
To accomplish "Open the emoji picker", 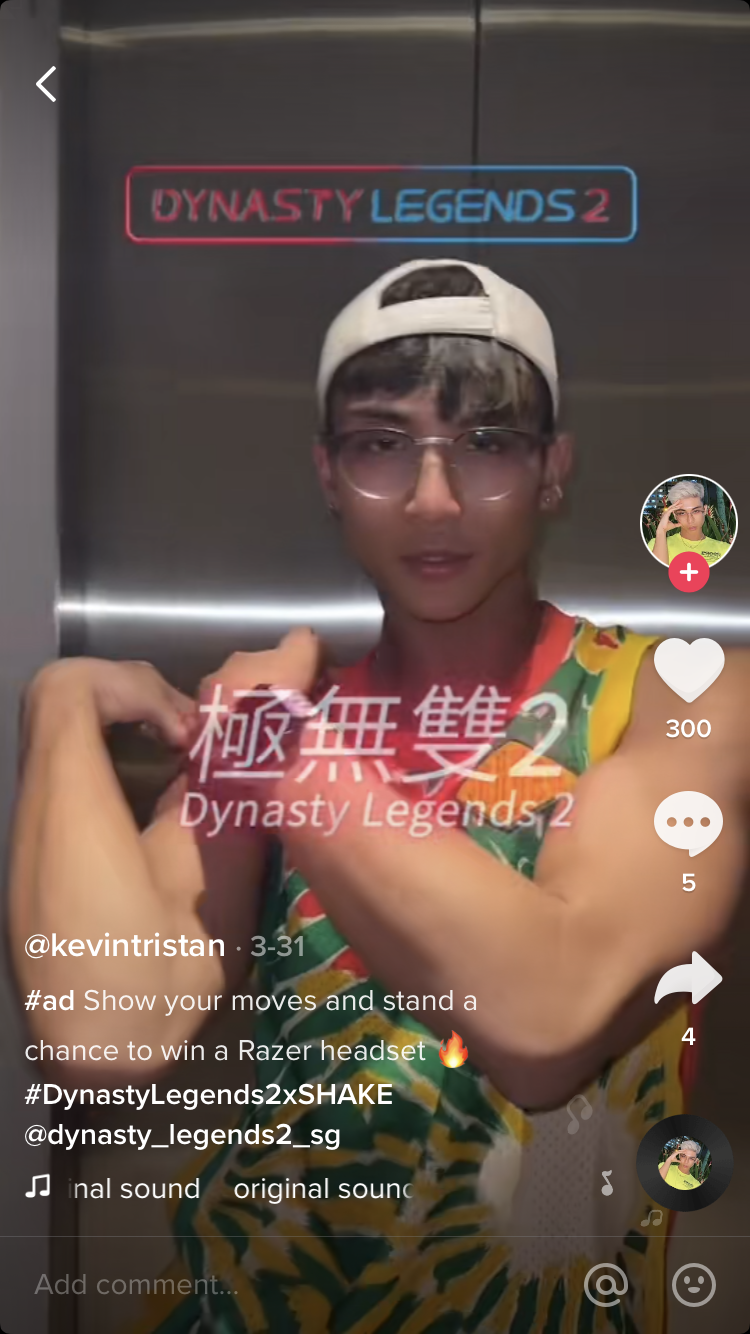I will point(694,1285).
